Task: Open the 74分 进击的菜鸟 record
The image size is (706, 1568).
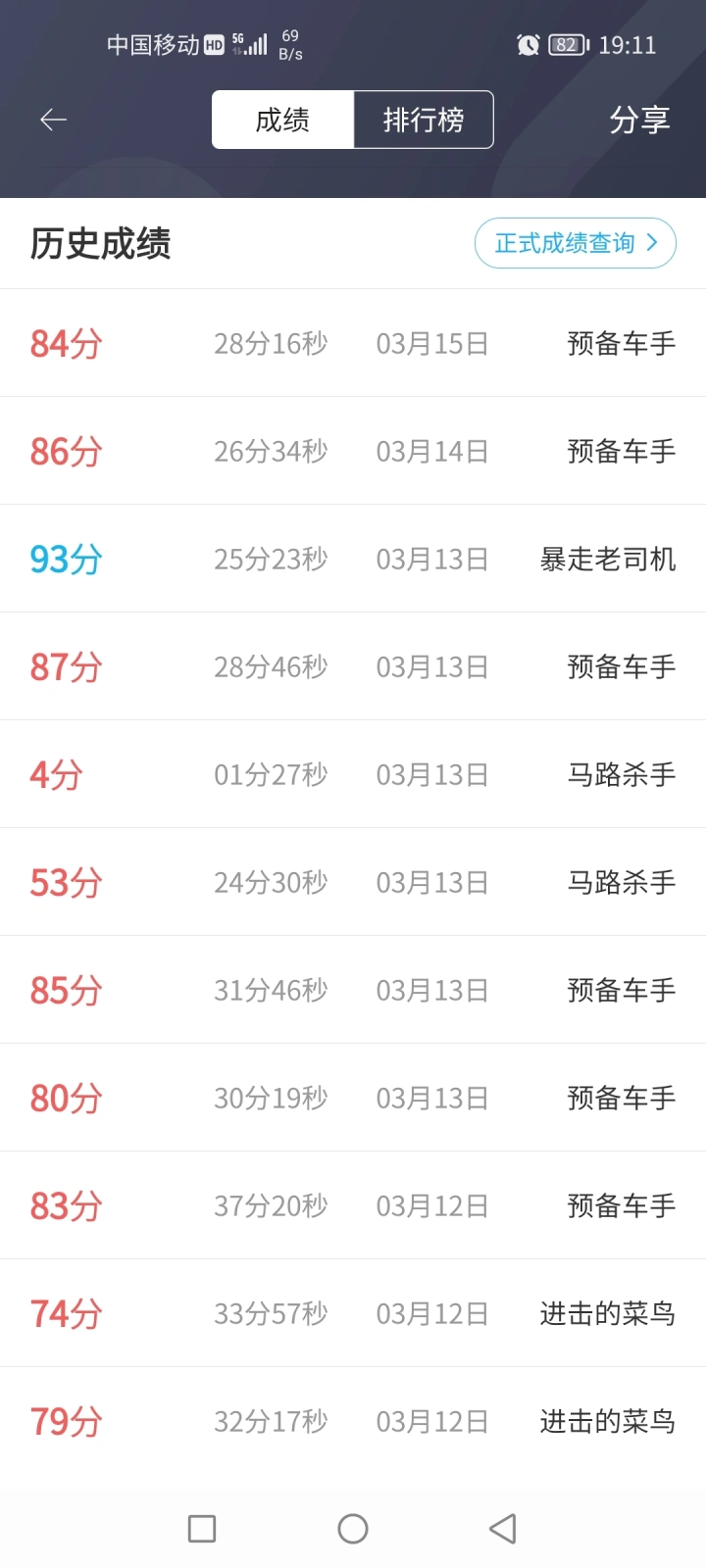Action: click(x=353, y=1313)
